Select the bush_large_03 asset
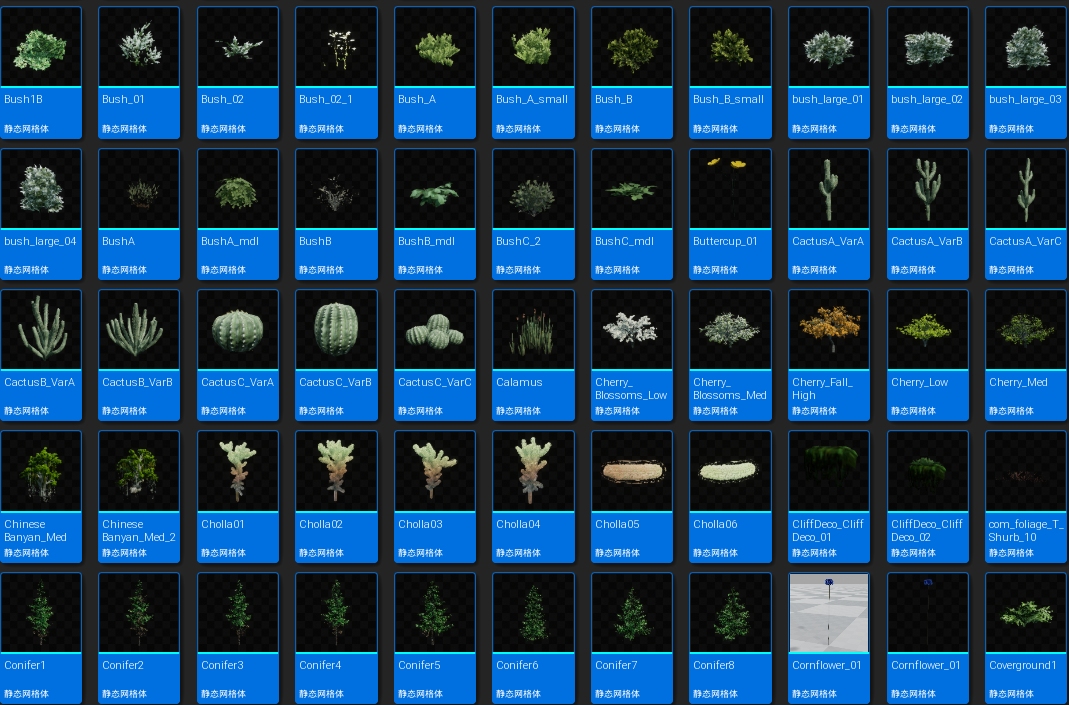This screenshot has width=1069, height=705. (1026, 48)
